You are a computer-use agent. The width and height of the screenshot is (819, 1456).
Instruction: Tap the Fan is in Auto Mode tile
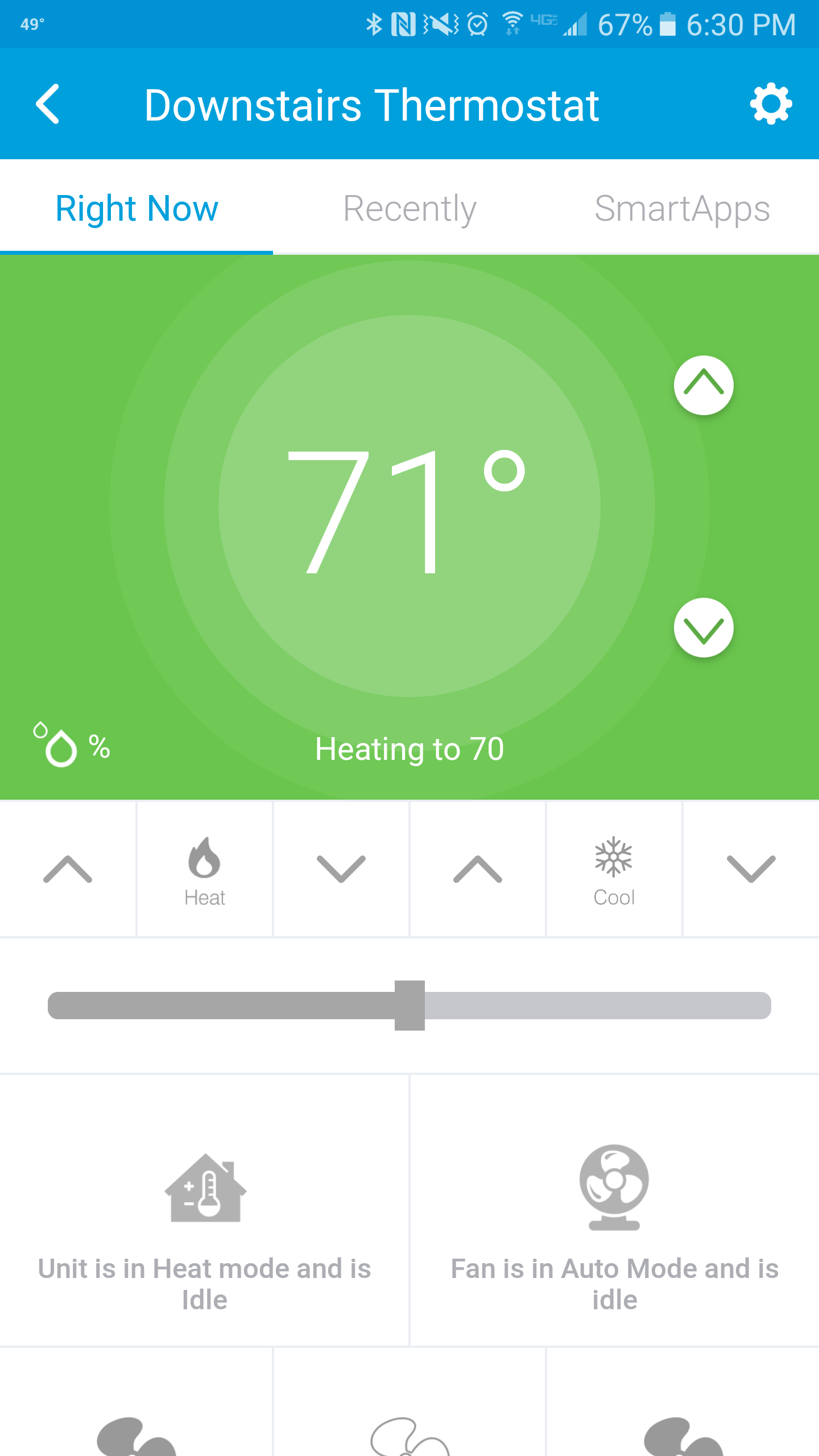pos(614,1211)
